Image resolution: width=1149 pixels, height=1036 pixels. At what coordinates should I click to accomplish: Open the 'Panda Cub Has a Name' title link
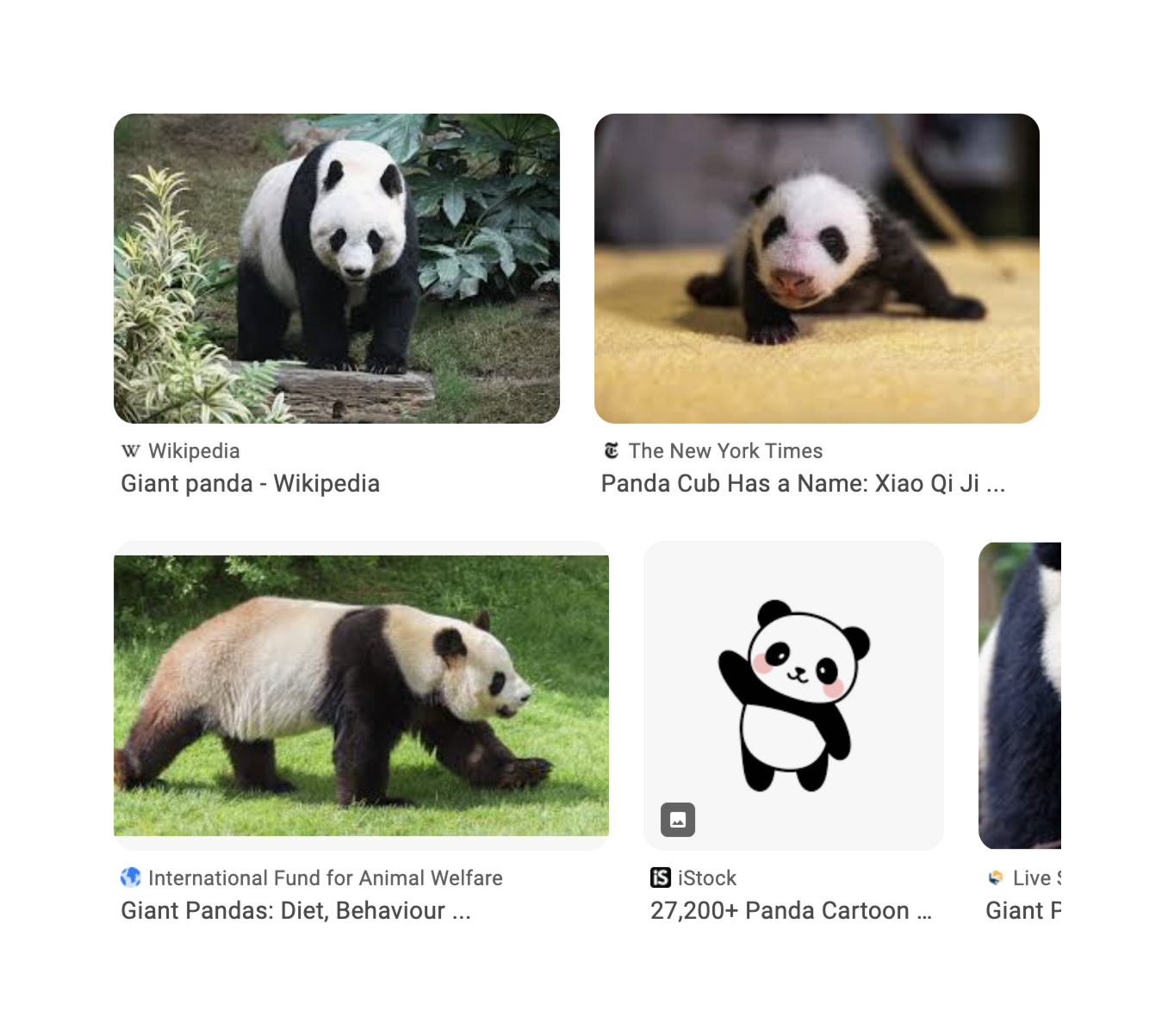tap(802, 483)
